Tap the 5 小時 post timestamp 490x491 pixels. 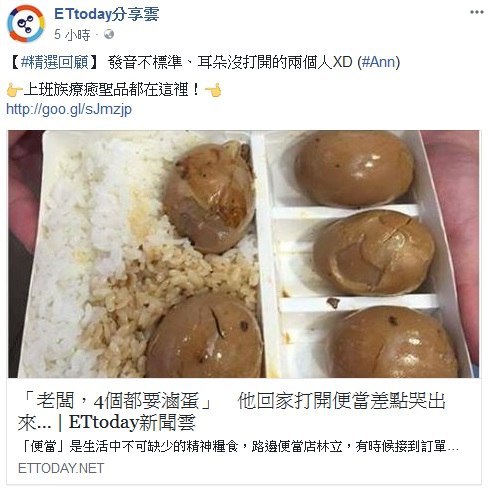[x=72, y=35]
